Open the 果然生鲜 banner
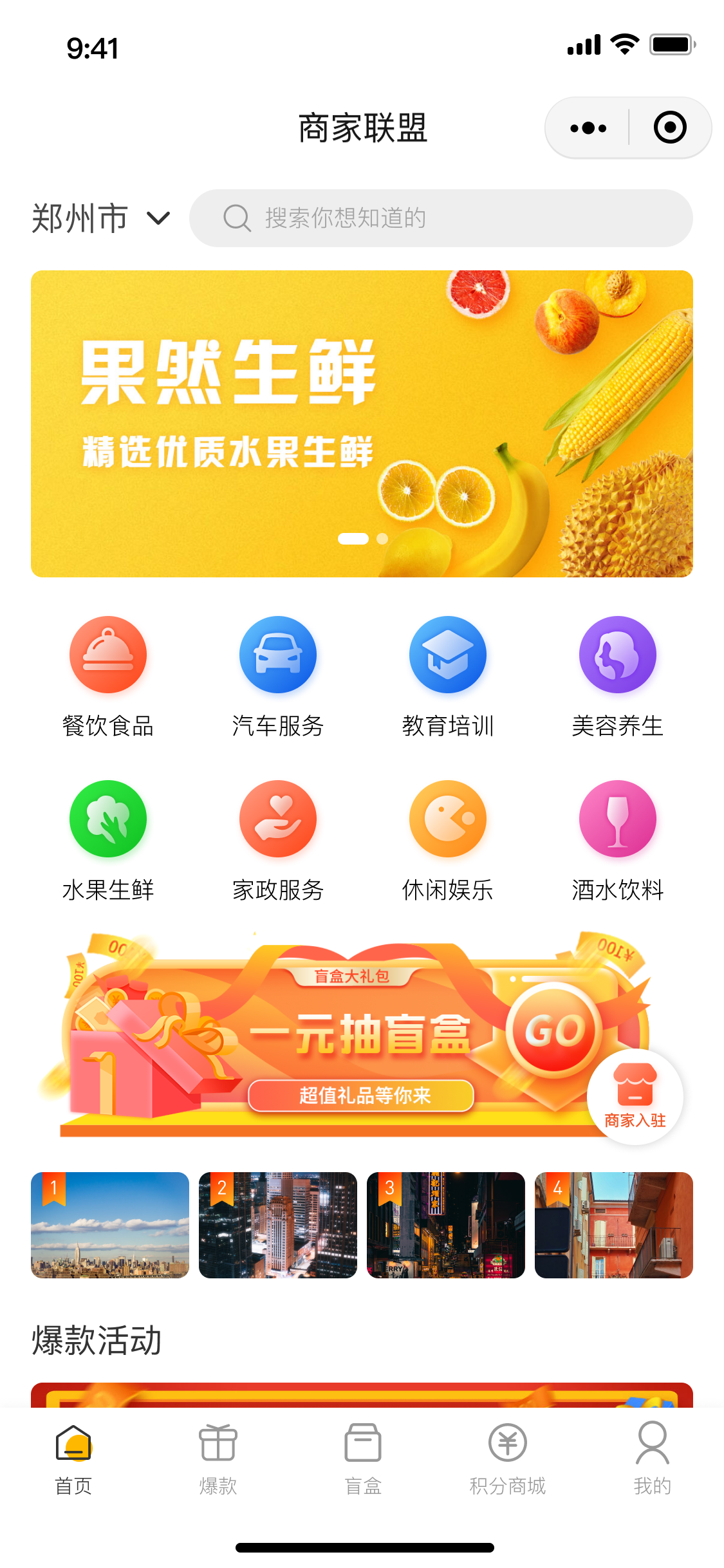Image resolution: width=724 pixels, height=1568 pixels. (x=362, y=424)
